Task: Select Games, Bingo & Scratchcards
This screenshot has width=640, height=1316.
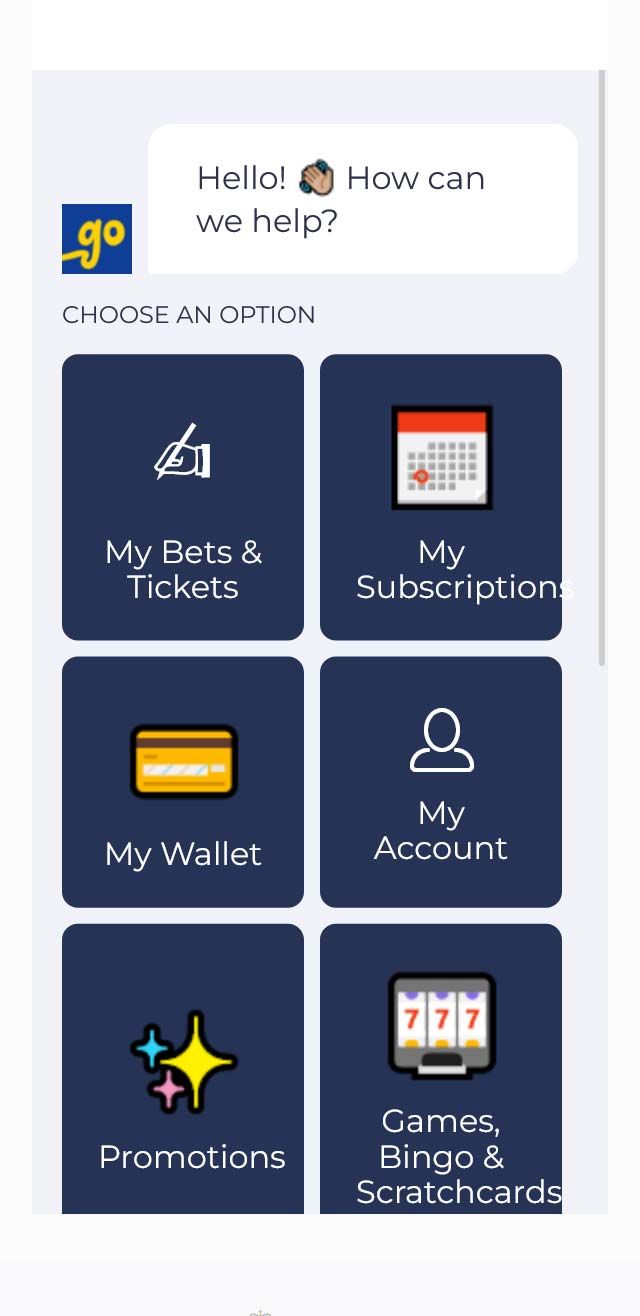Action: click(x=441, y=1069)
